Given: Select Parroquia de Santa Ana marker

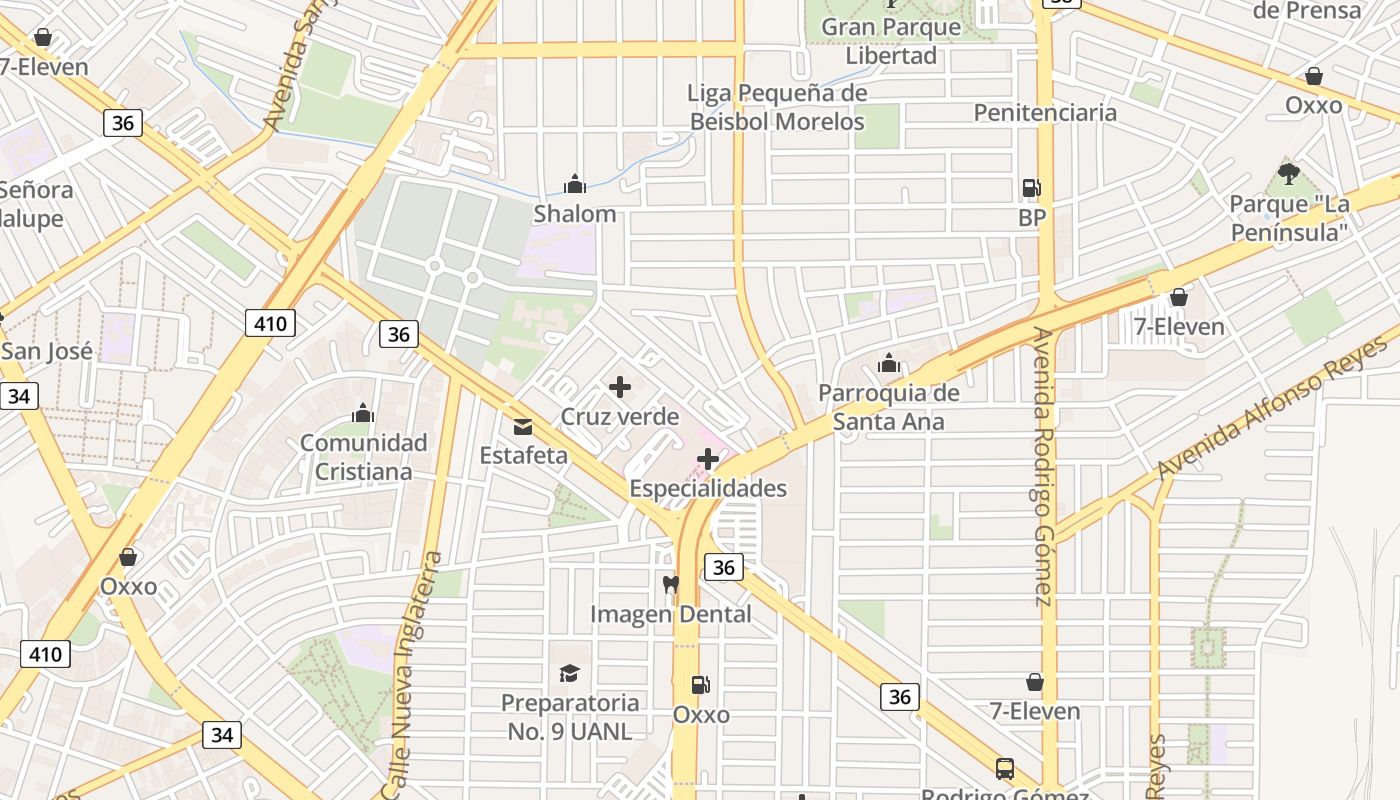Looking at the screenshot, I should click(x=889, y=364).
